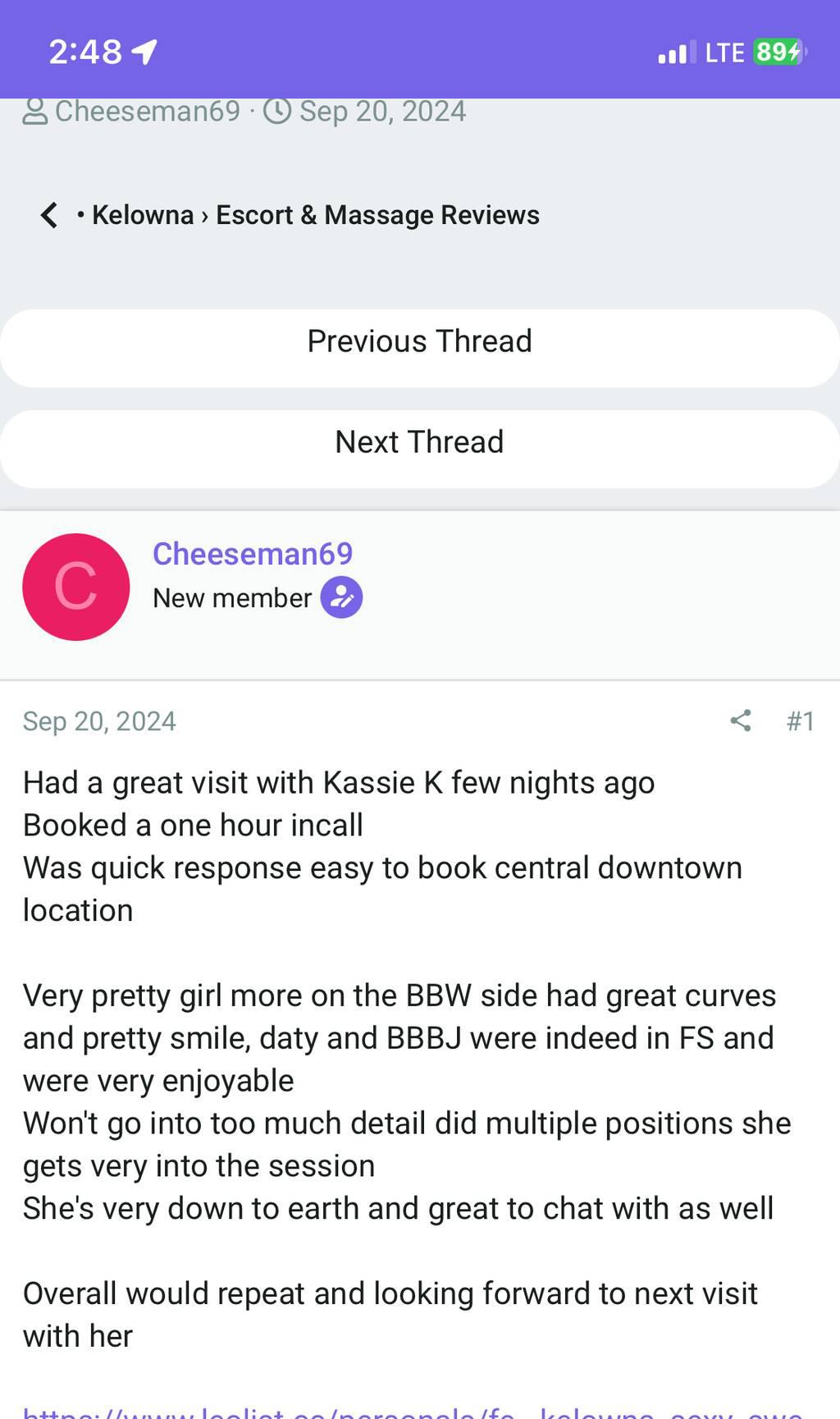Tap the back chevron in the breadcrumb
The height and width of the screenshot is (1419, 840).
49,215
